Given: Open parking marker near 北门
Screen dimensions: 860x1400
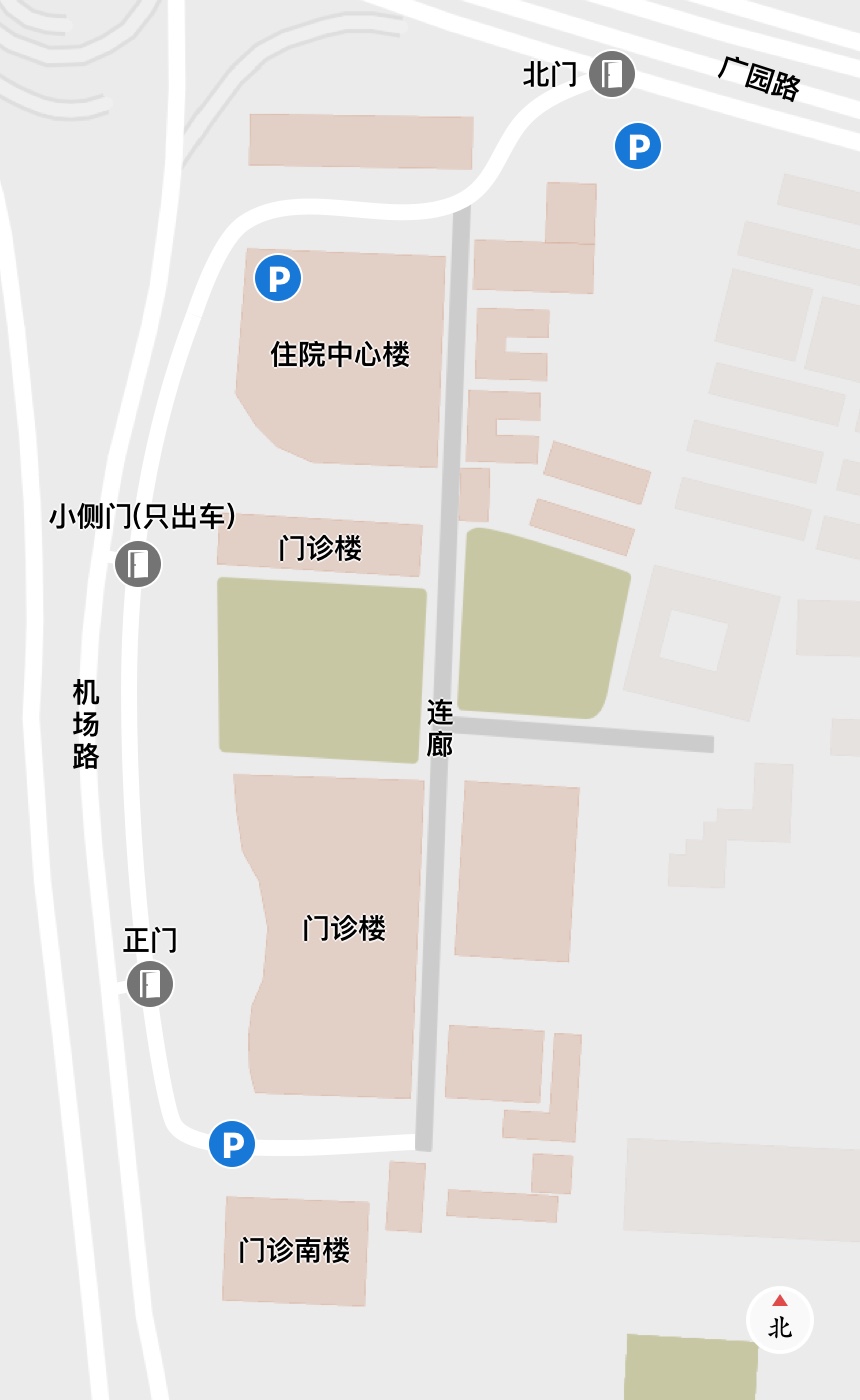Looking at the screenshot, I should coord(638,146).
